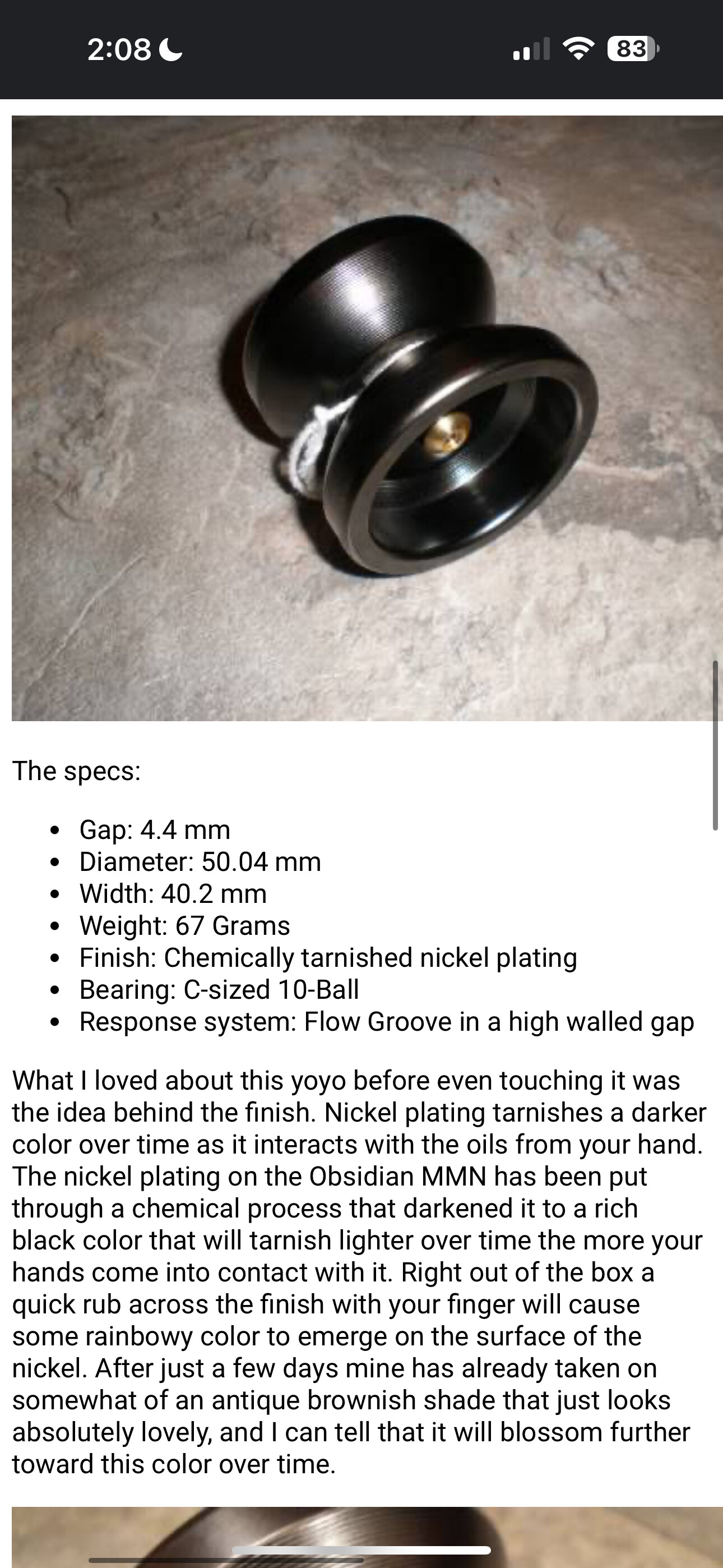The height and width of the screenshot is (1568, 723).
Task: Tap the page scrollbar on the right edge
Action: 716,746
